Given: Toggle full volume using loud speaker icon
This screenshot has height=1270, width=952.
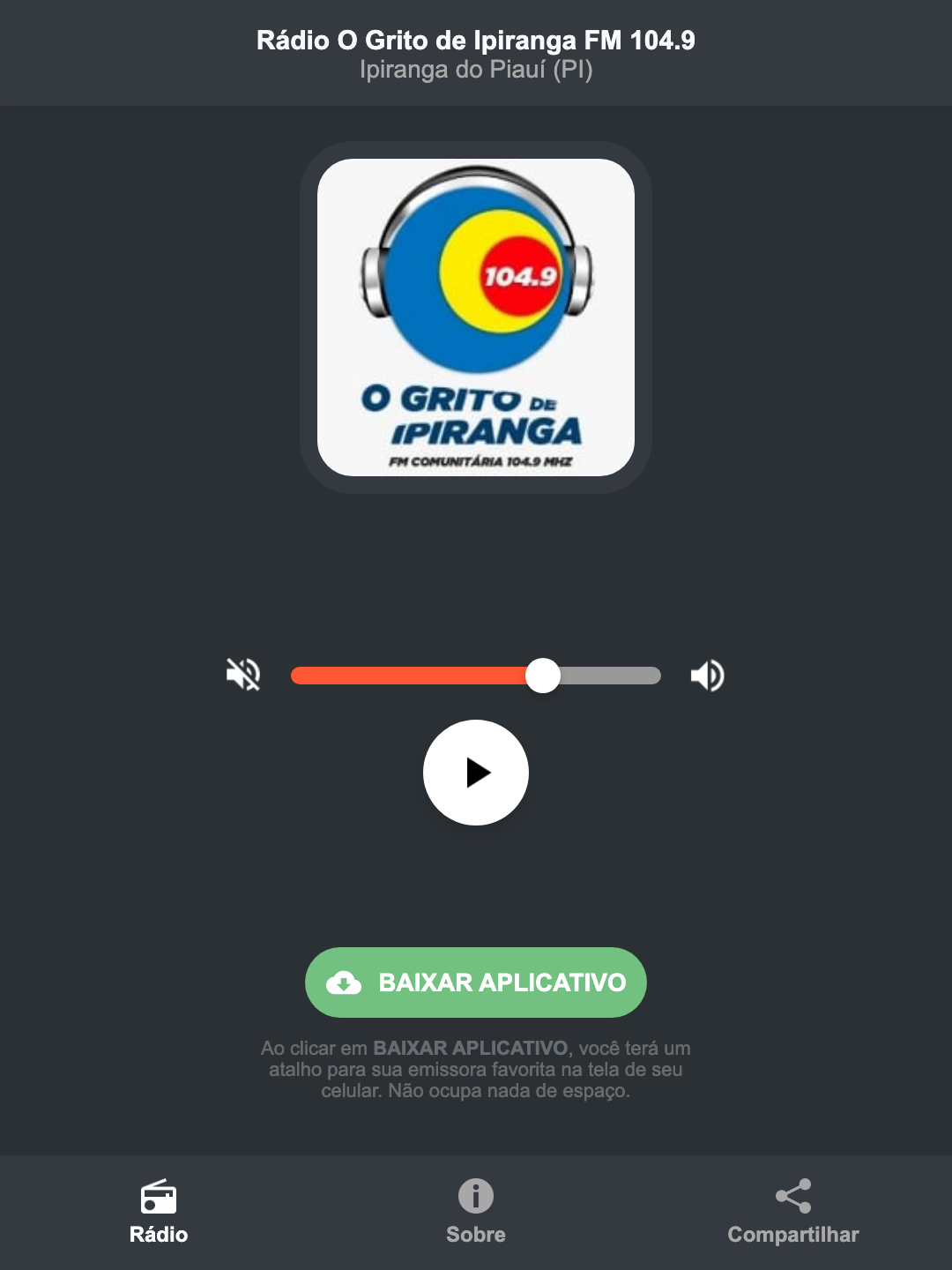Looking at the screenshot, I should [x=706, y=675].
